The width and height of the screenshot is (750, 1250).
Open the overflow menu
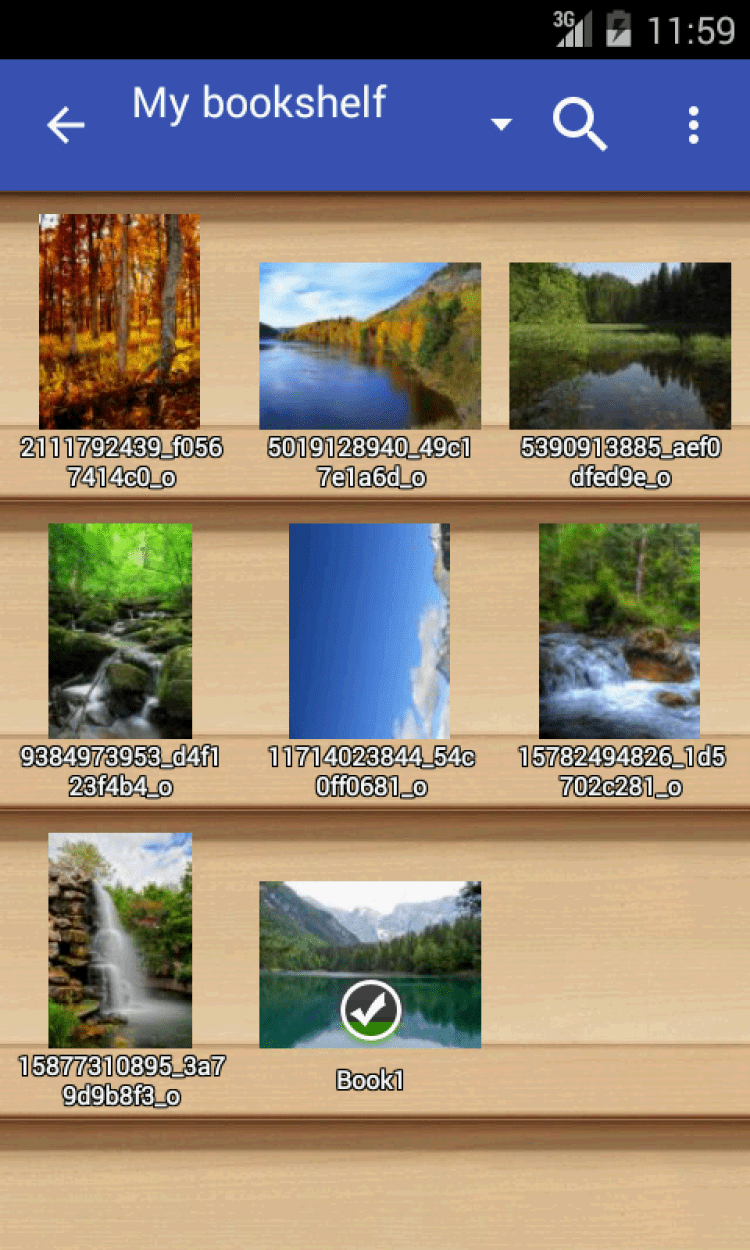coord(693,125)
